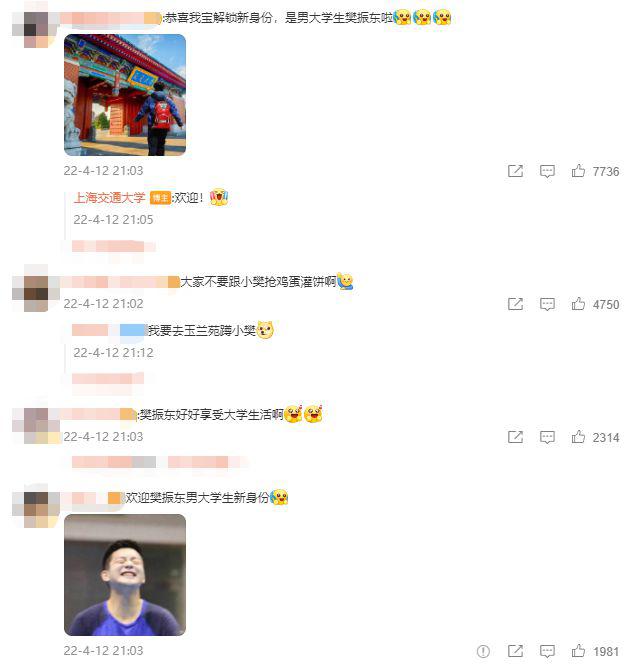
Task: Like the comment with 7736 likes
Action: [578, 171]
